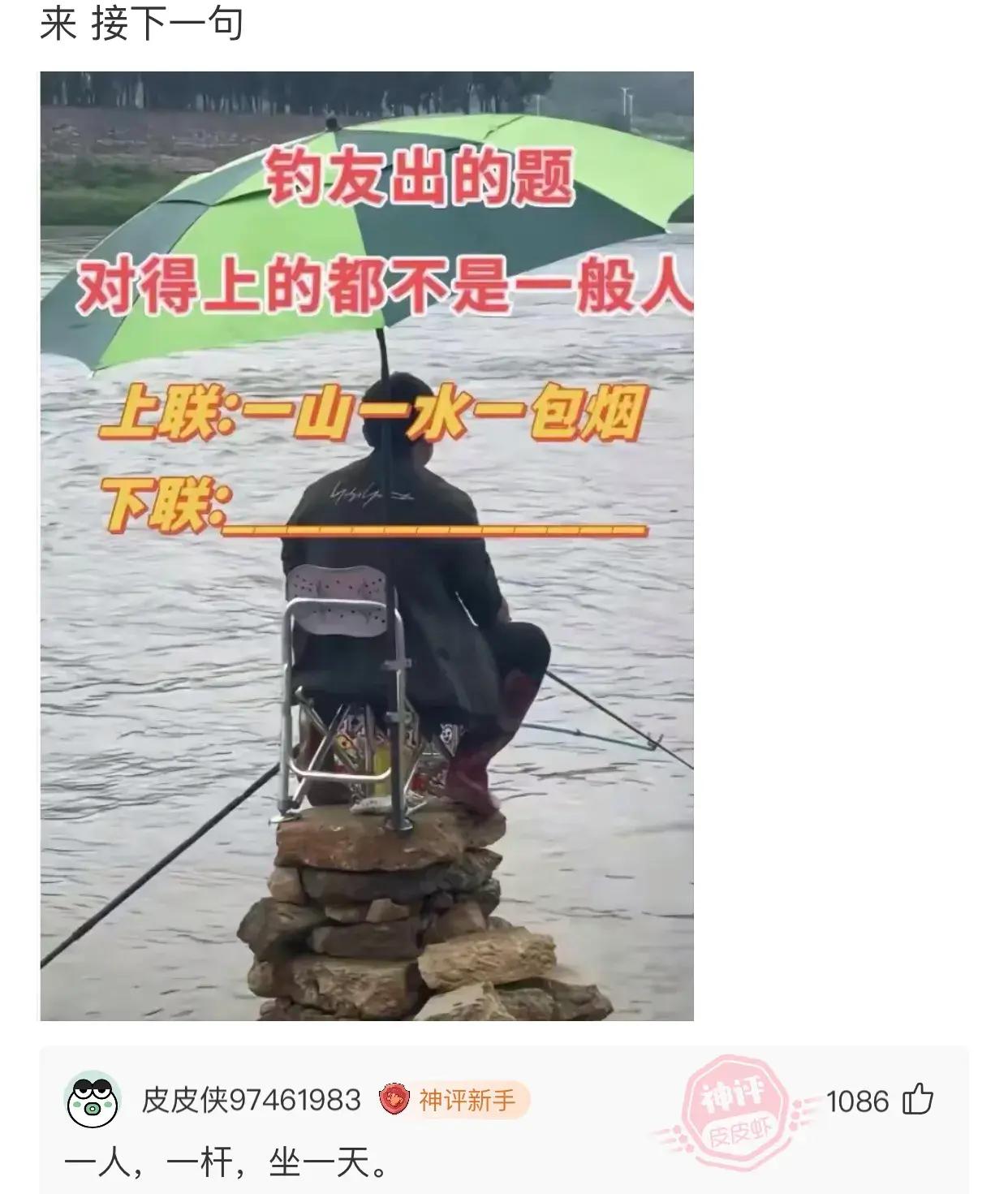
Task: Open the username 皮皮侠97461983
Action: click(x=251, y=1101)
